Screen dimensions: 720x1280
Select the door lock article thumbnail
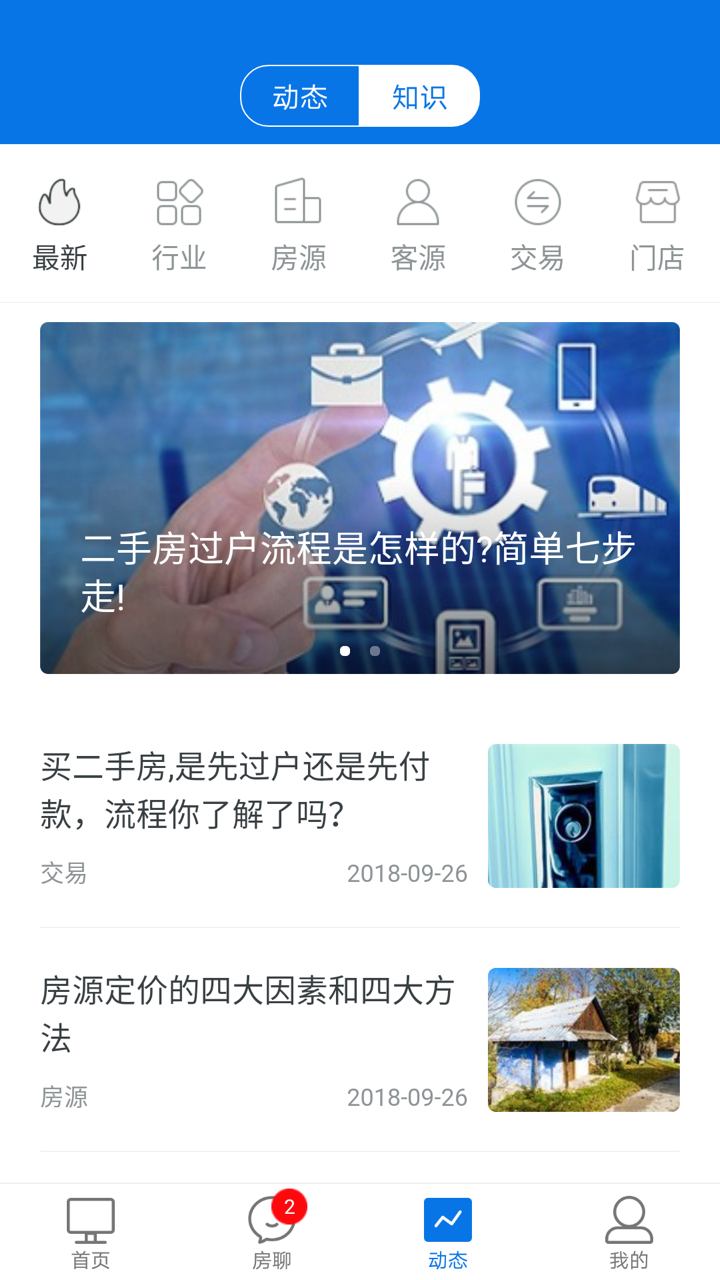point(583,815)
